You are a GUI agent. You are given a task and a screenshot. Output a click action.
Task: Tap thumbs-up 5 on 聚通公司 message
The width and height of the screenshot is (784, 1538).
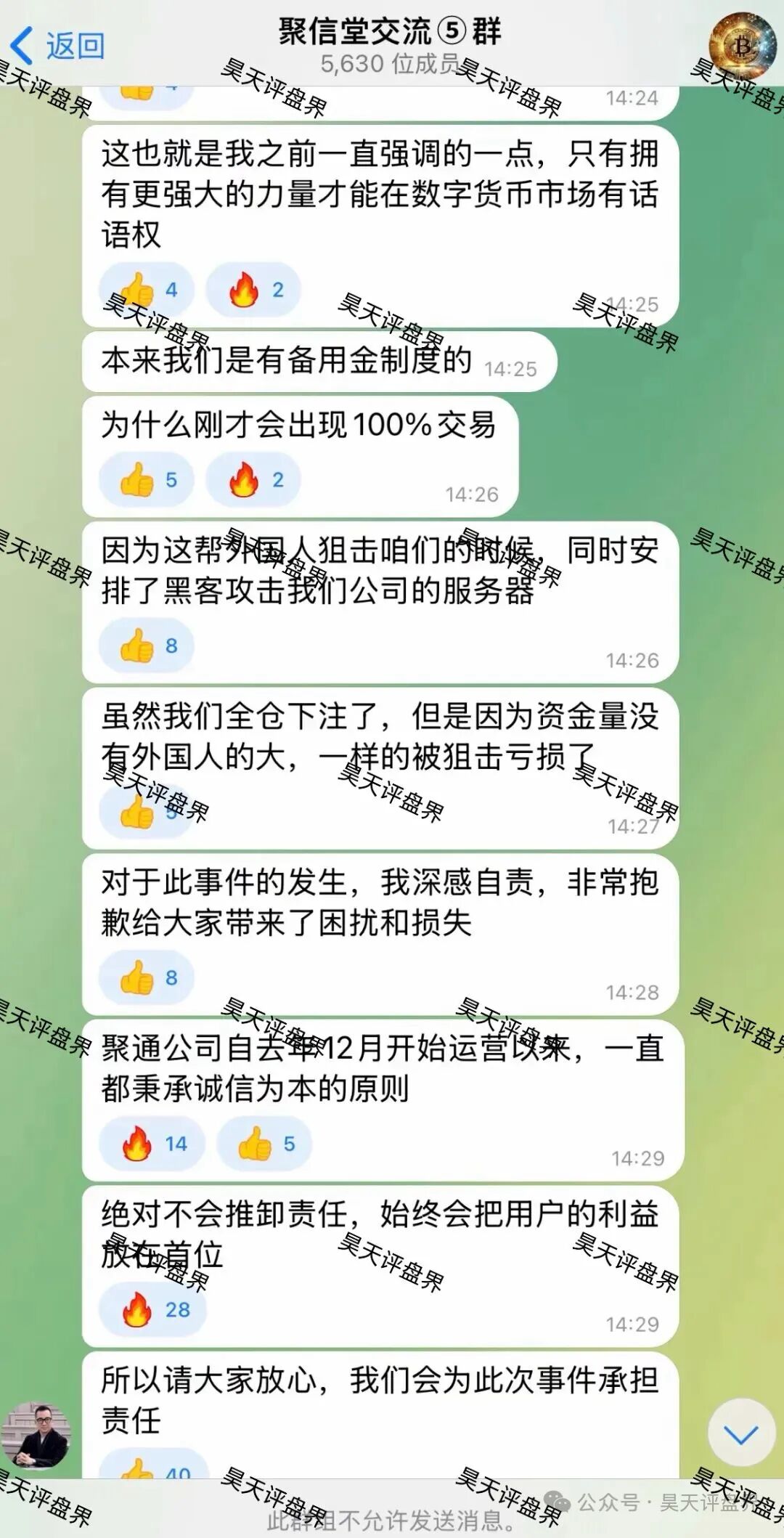point(265,1144)
